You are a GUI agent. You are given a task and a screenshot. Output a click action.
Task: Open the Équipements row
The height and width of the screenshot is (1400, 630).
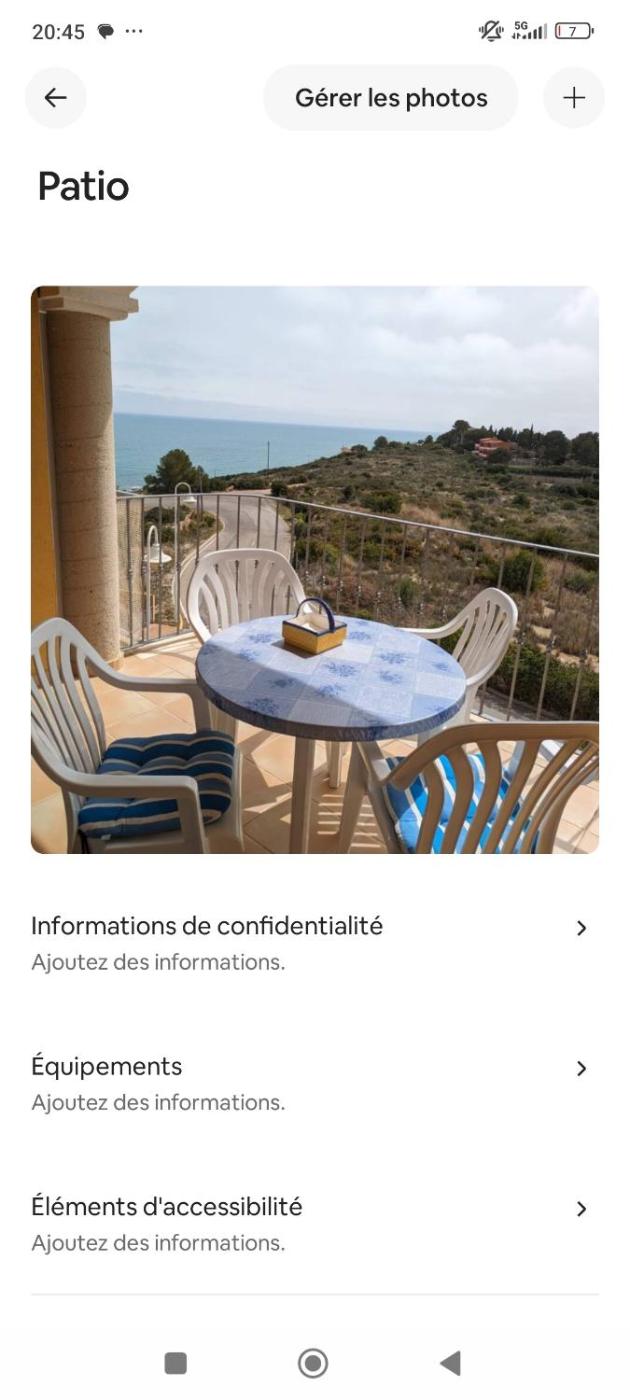[315, 1082]
